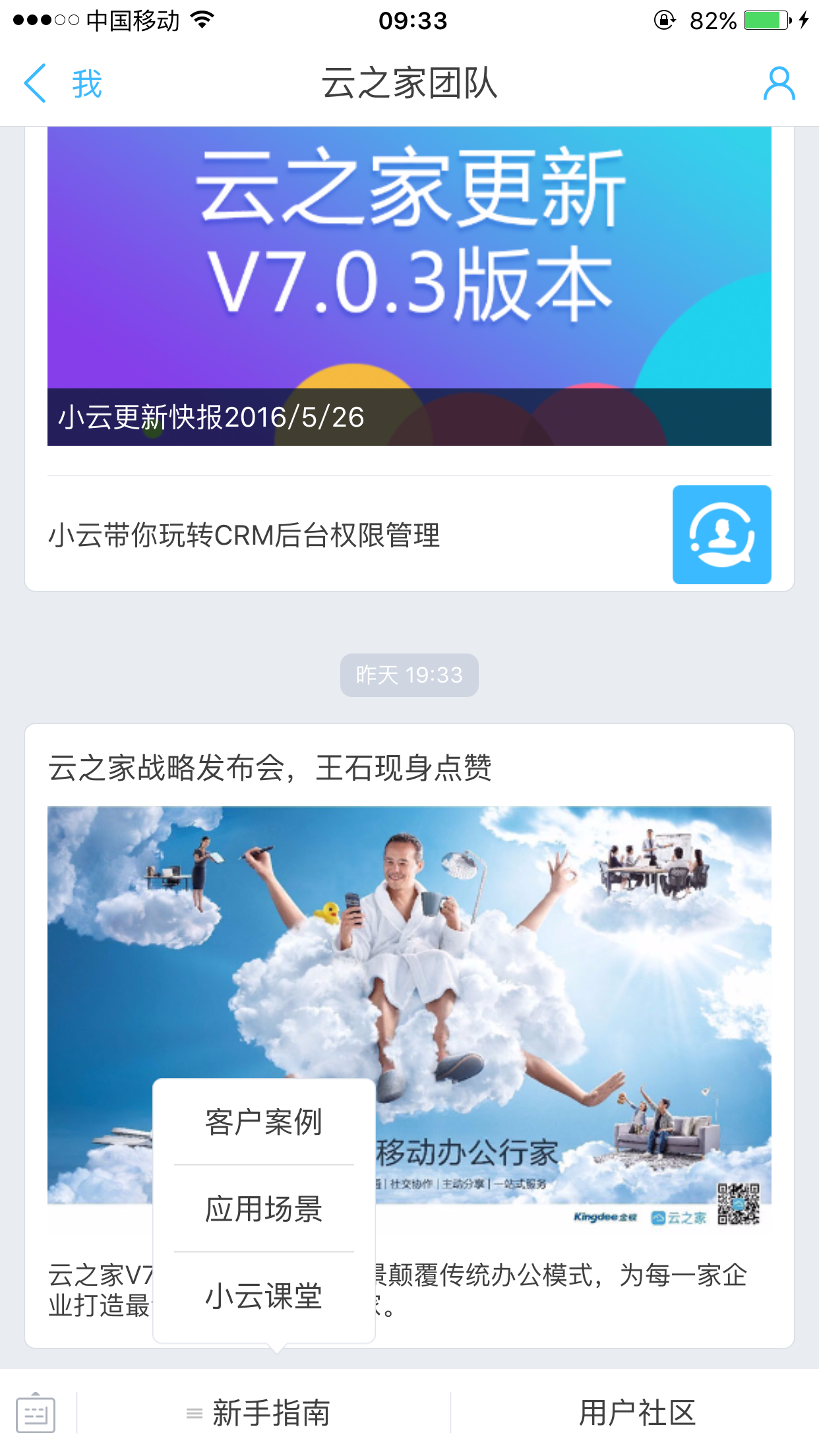This screenshot has width=819, height=1456.
Task: Tap the 新手指南 menu button
Action: [264, 1412]
